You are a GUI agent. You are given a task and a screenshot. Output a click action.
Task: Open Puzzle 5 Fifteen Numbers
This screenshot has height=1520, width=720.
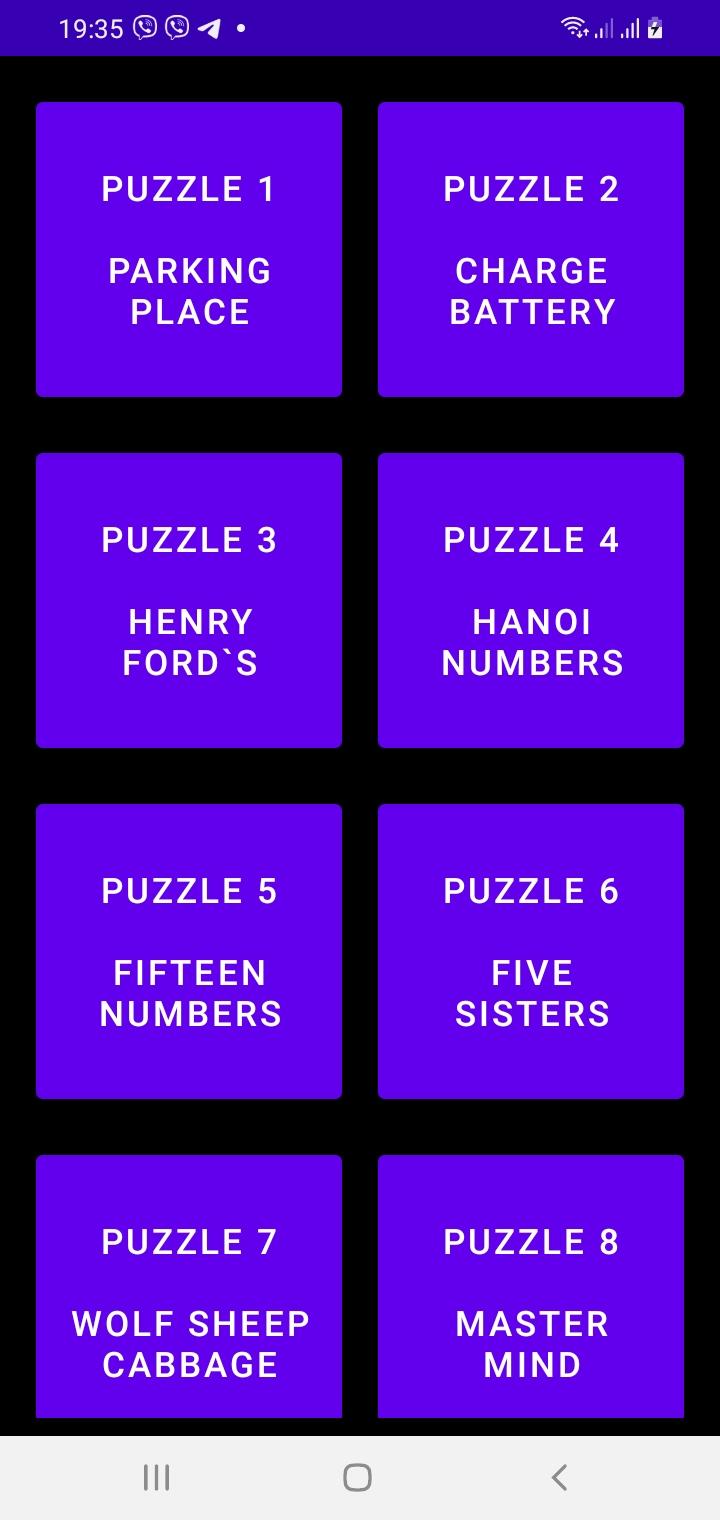click(189, 951)
